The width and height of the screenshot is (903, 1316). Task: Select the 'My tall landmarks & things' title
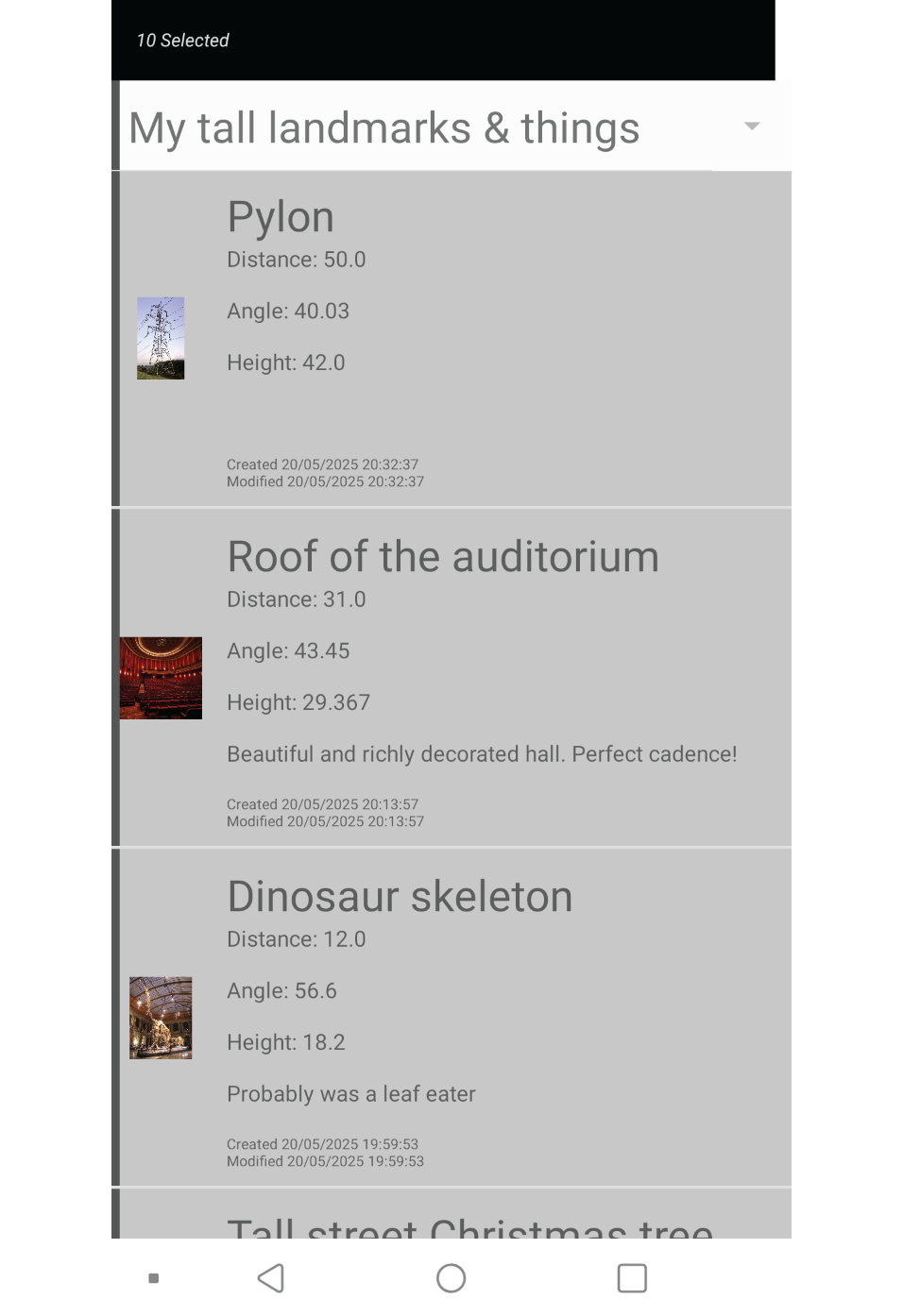click(x=385, y=127)
